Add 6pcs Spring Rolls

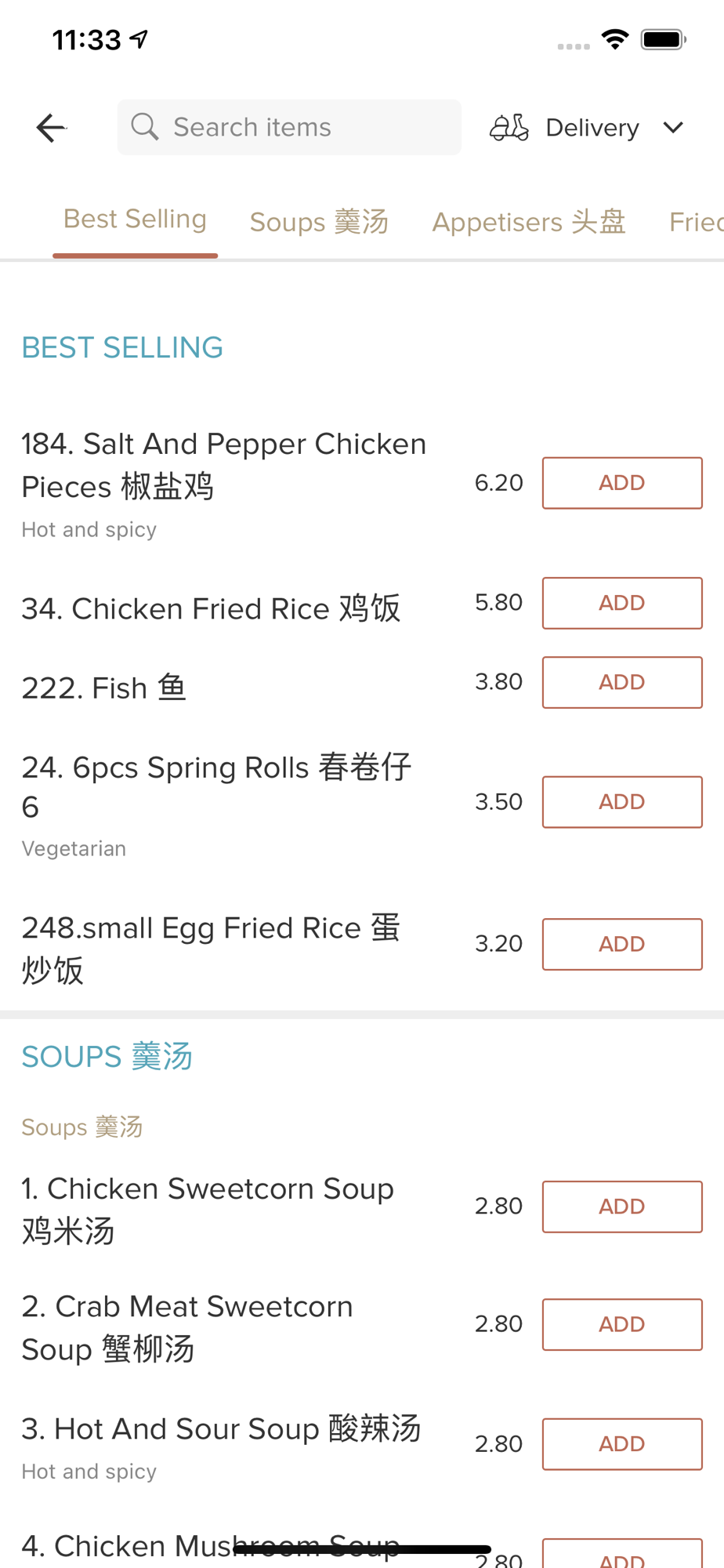point(622,802)
